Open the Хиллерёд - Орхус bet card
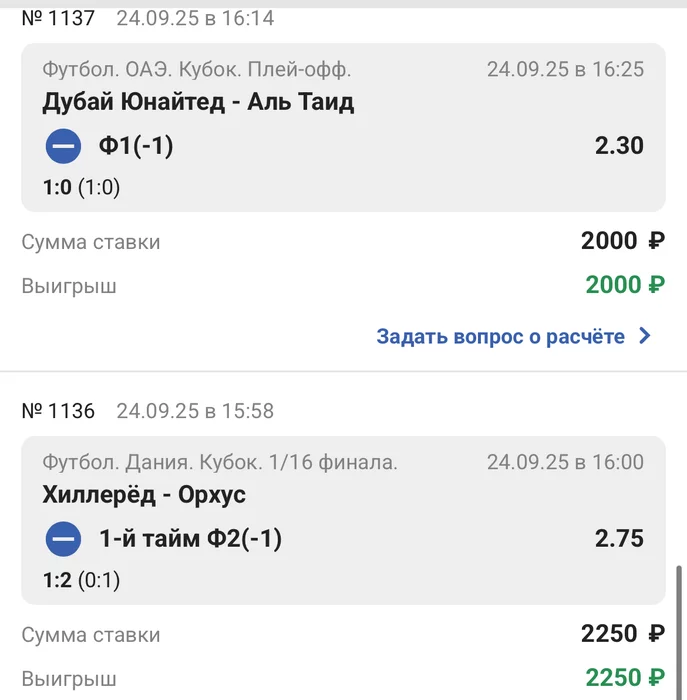Image resolution: width=687 pixels, height=700 pixels. 343,520
